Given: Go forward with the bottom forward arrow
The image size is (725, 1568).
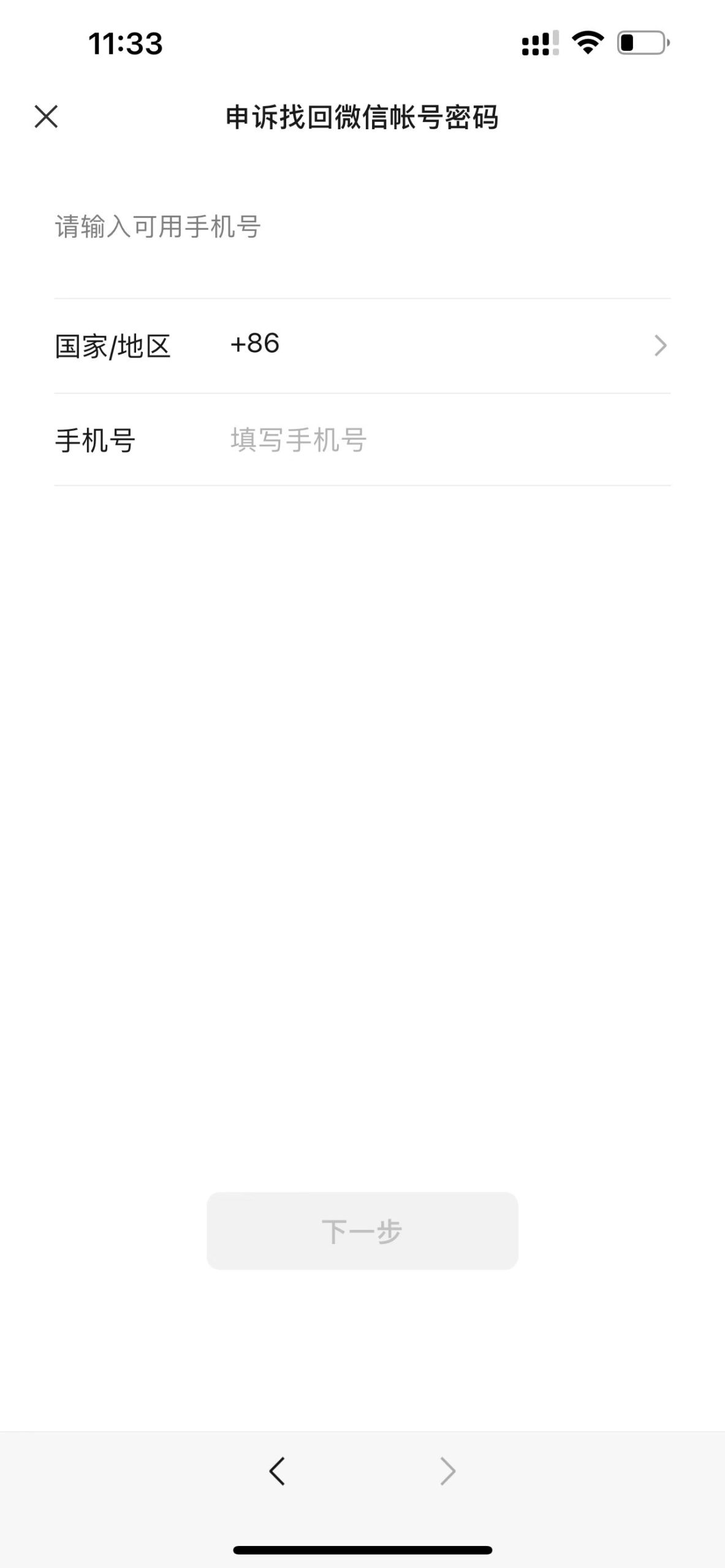Looking at the screenshot, I should [448, 1471].
